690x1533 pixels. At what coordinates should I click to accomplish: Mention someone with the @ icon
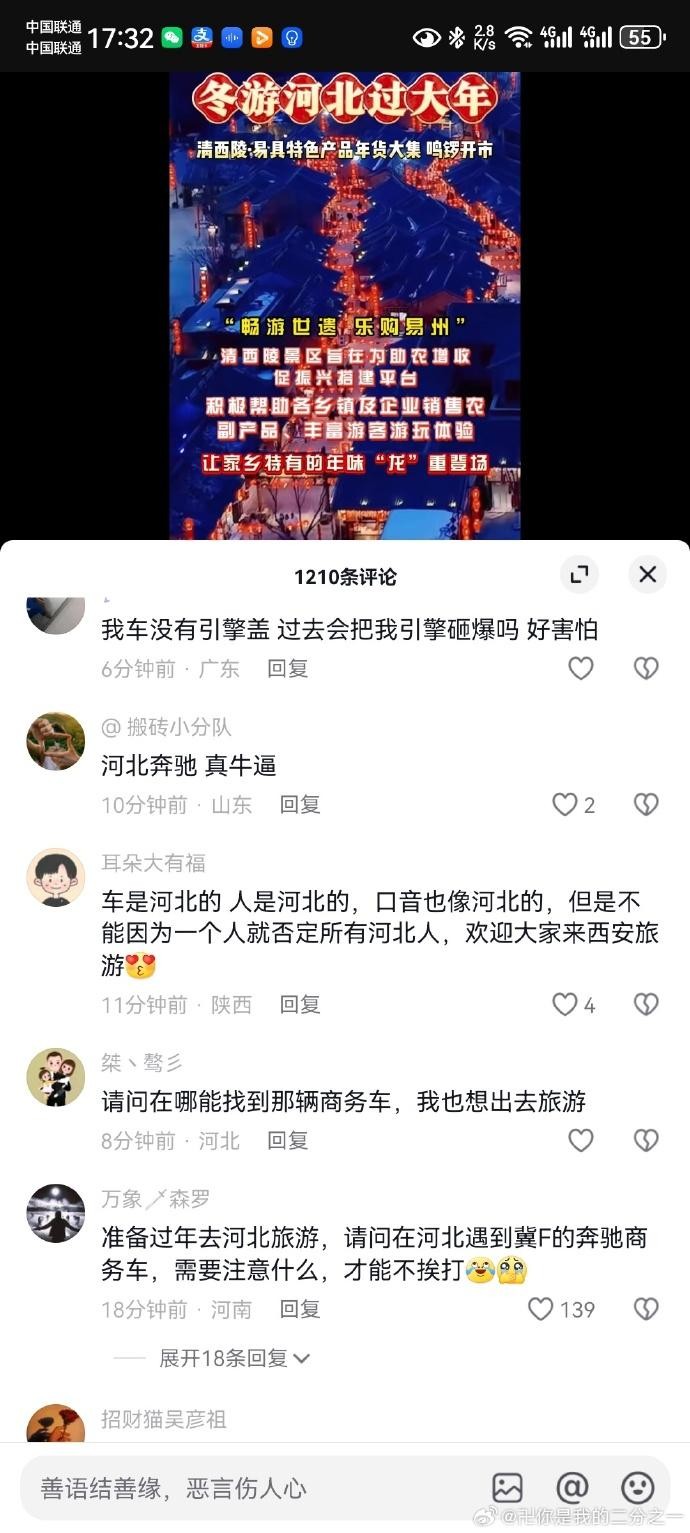click(572, 1488)
